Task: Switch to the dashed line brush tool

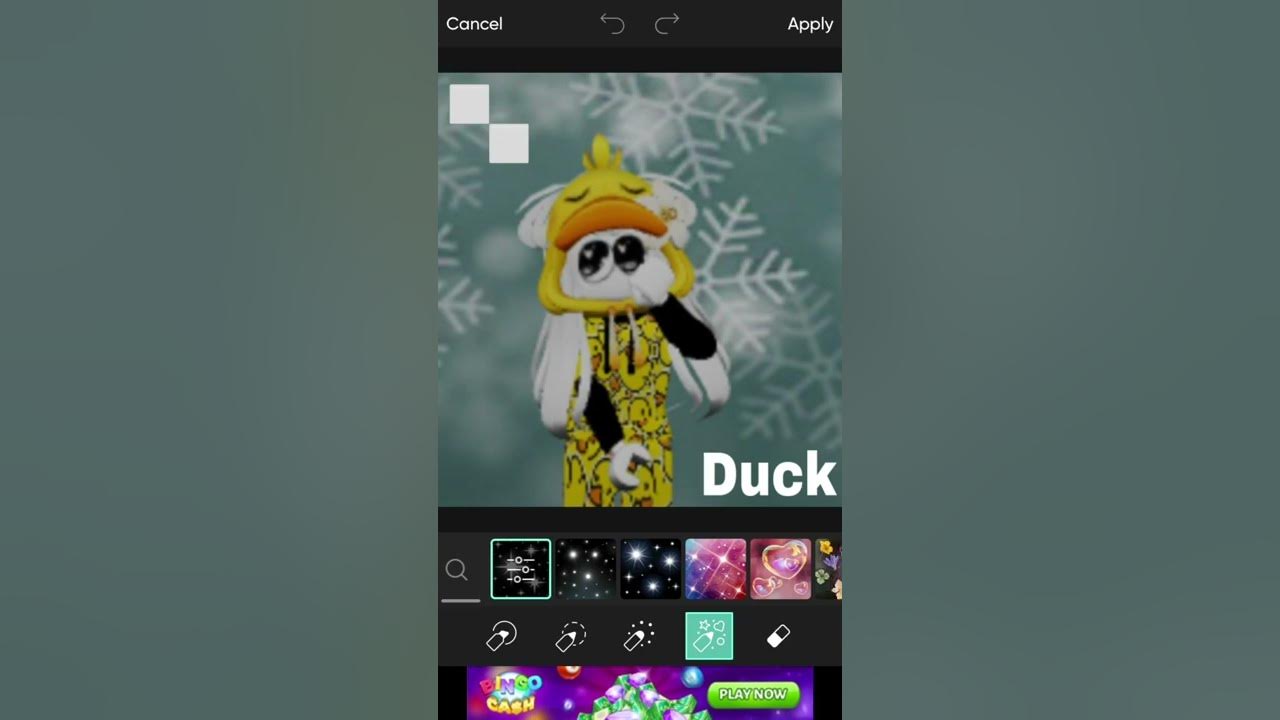Action: (x=570, y=636)
